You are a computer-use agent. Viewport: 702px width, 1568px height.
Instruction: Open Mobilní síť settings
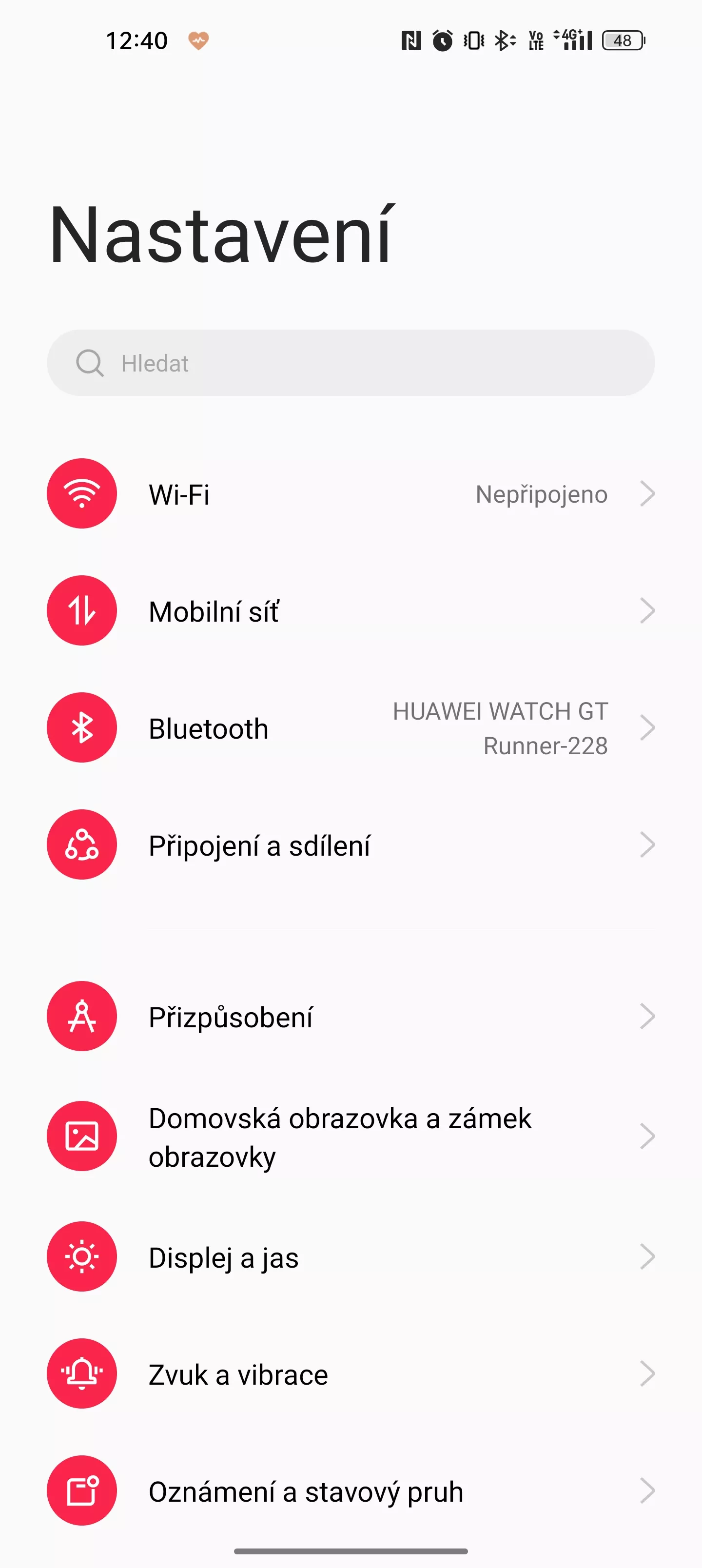(x=351, y=610)
